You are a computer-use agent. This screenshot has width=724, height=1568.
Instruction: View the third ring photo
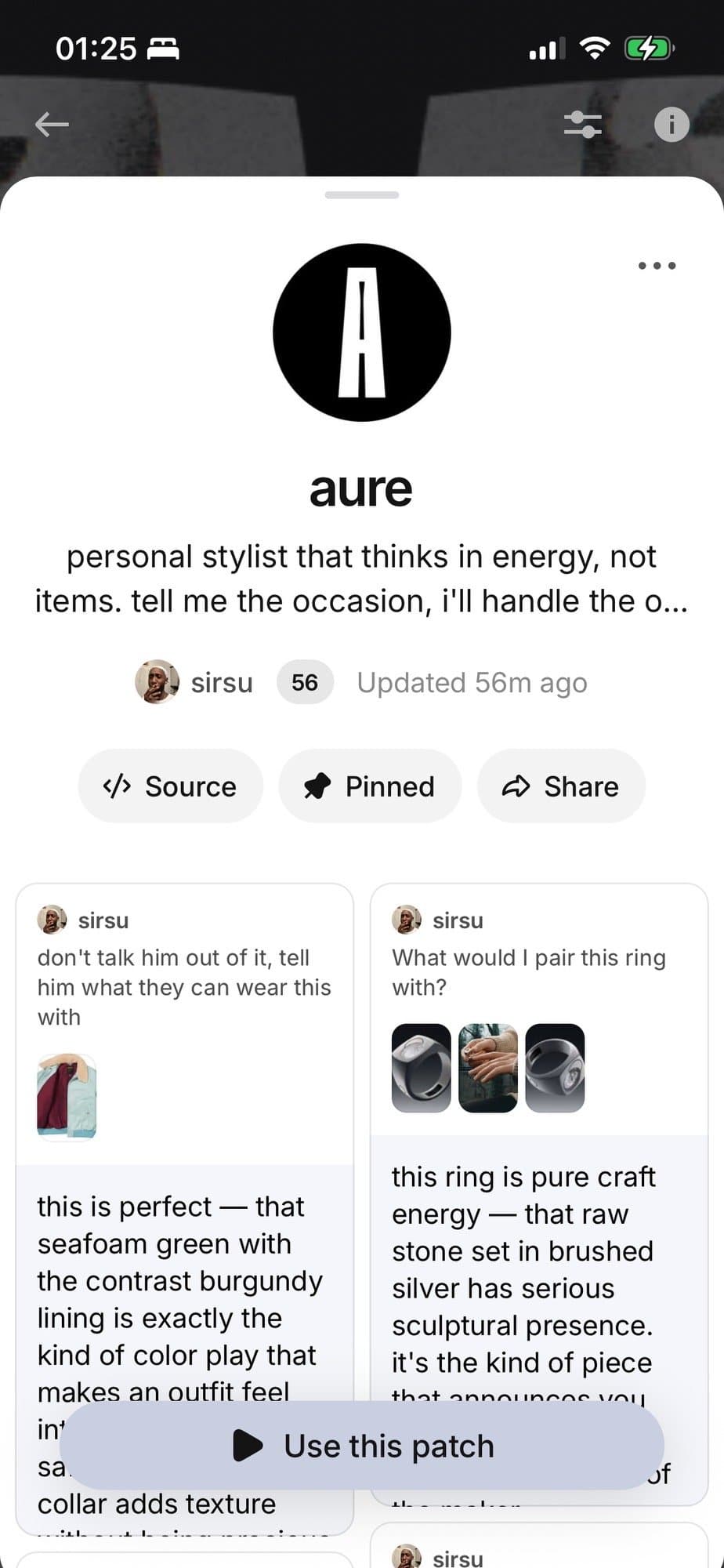click(555, 1068)
